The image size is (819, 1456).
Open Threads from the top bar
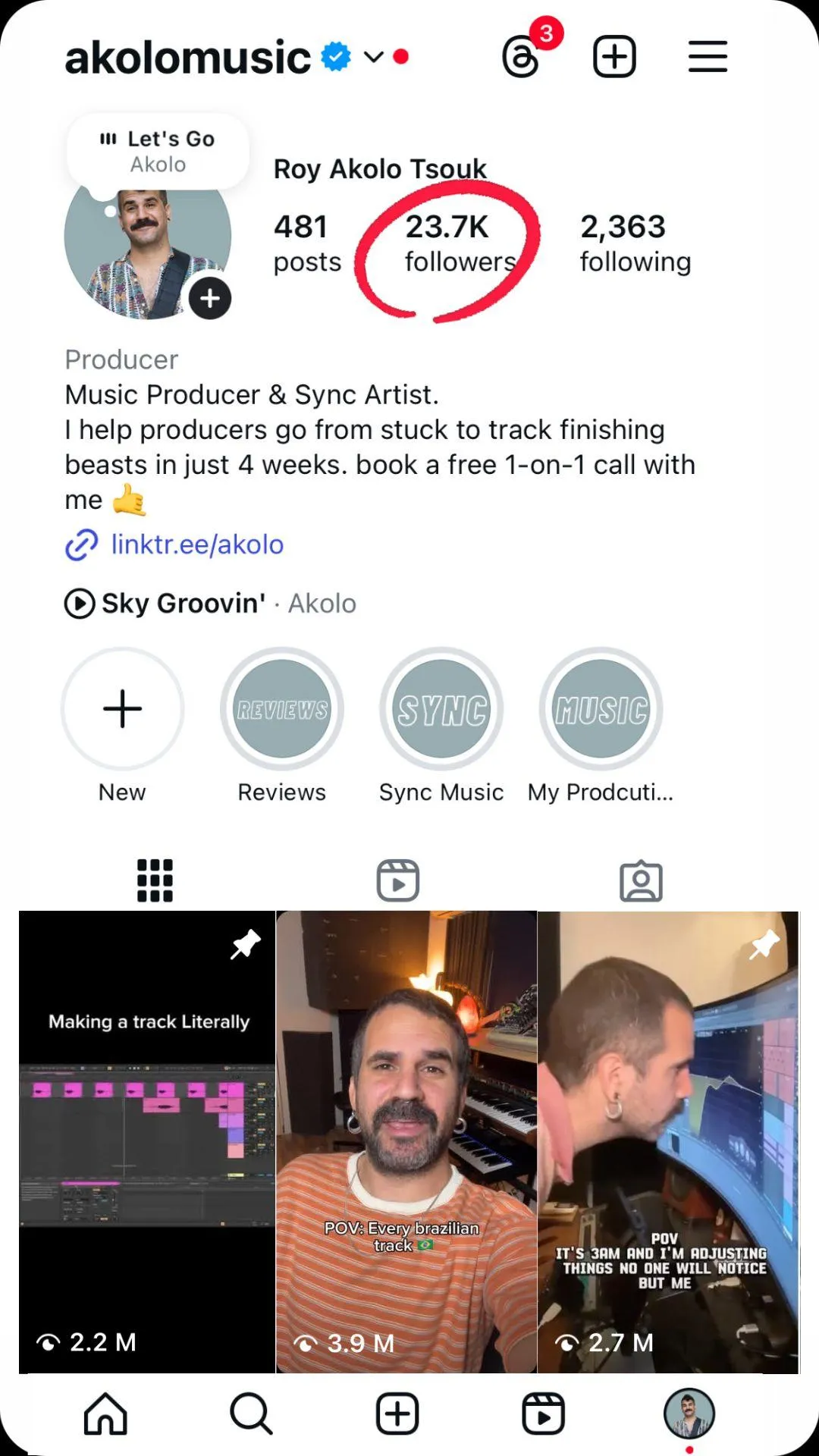[522, 58]
